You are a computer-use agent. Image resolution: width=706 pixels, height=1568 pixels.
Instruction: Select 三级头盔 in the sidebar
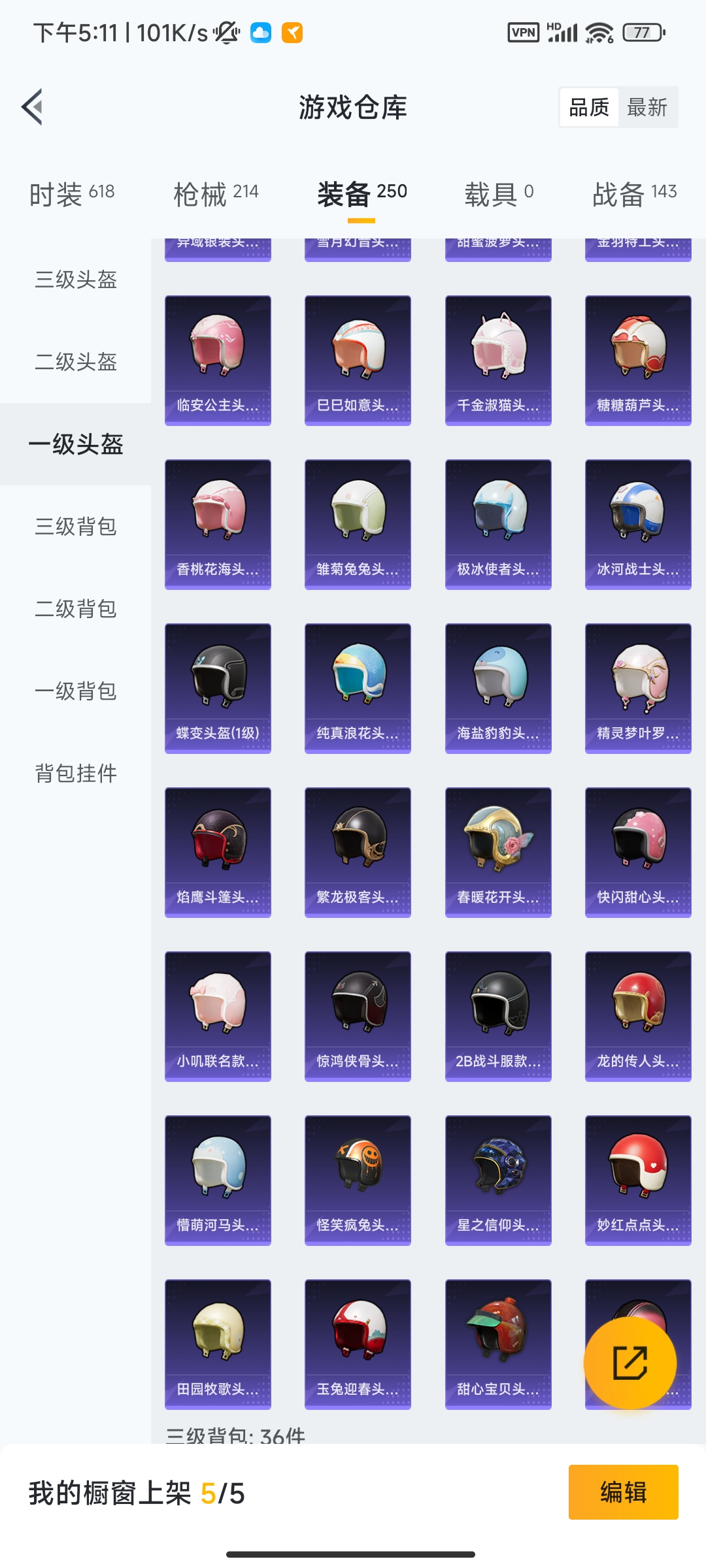tap(76, 280)
